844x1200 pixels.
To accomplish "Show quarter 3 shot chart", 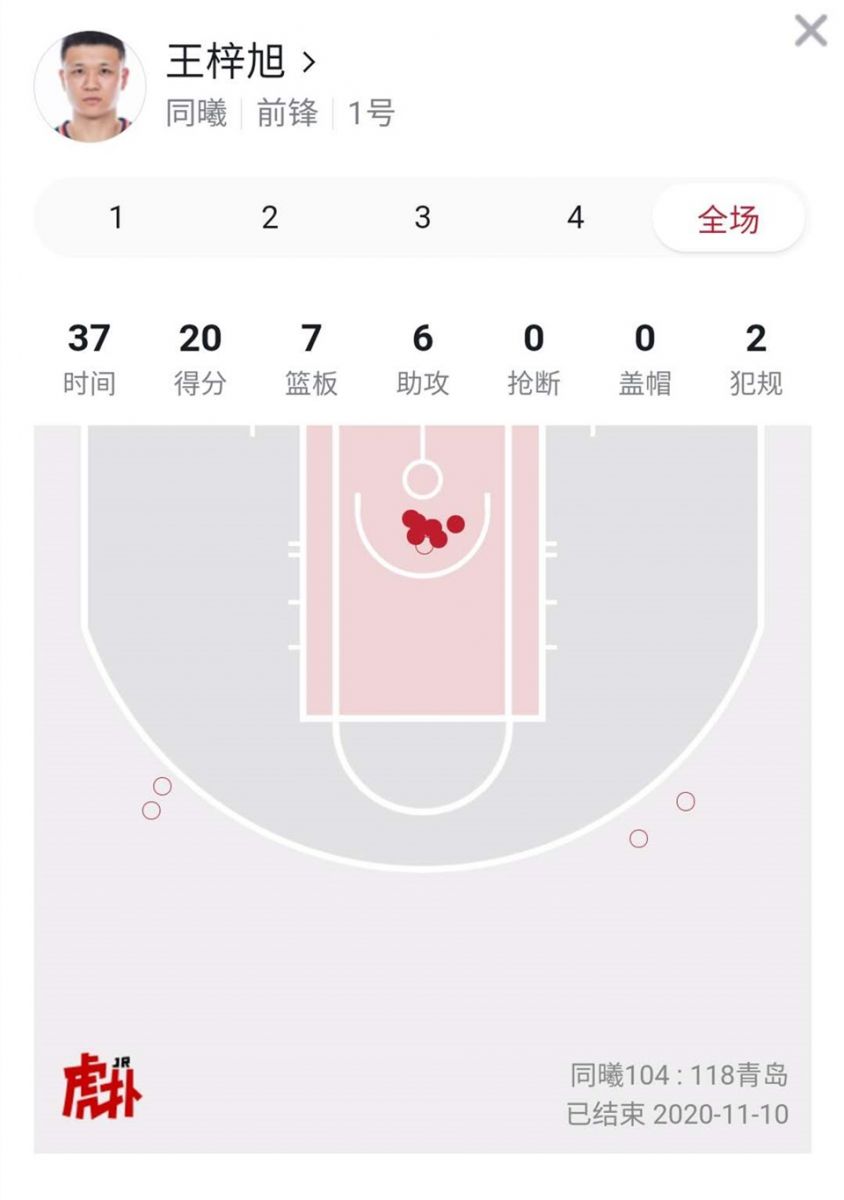I will tap(422, 217).
